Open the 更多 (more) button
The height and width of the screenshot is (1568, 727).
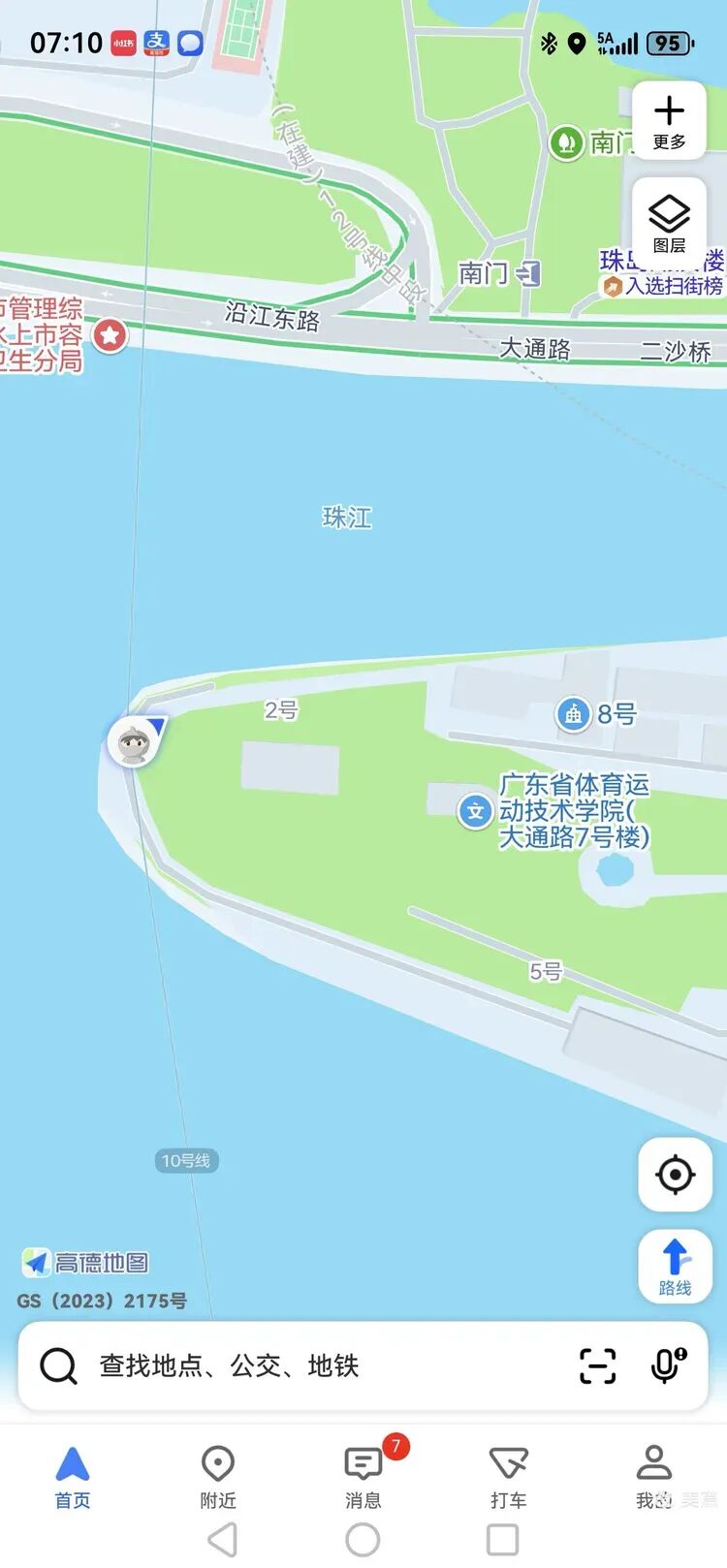[669, 120]
